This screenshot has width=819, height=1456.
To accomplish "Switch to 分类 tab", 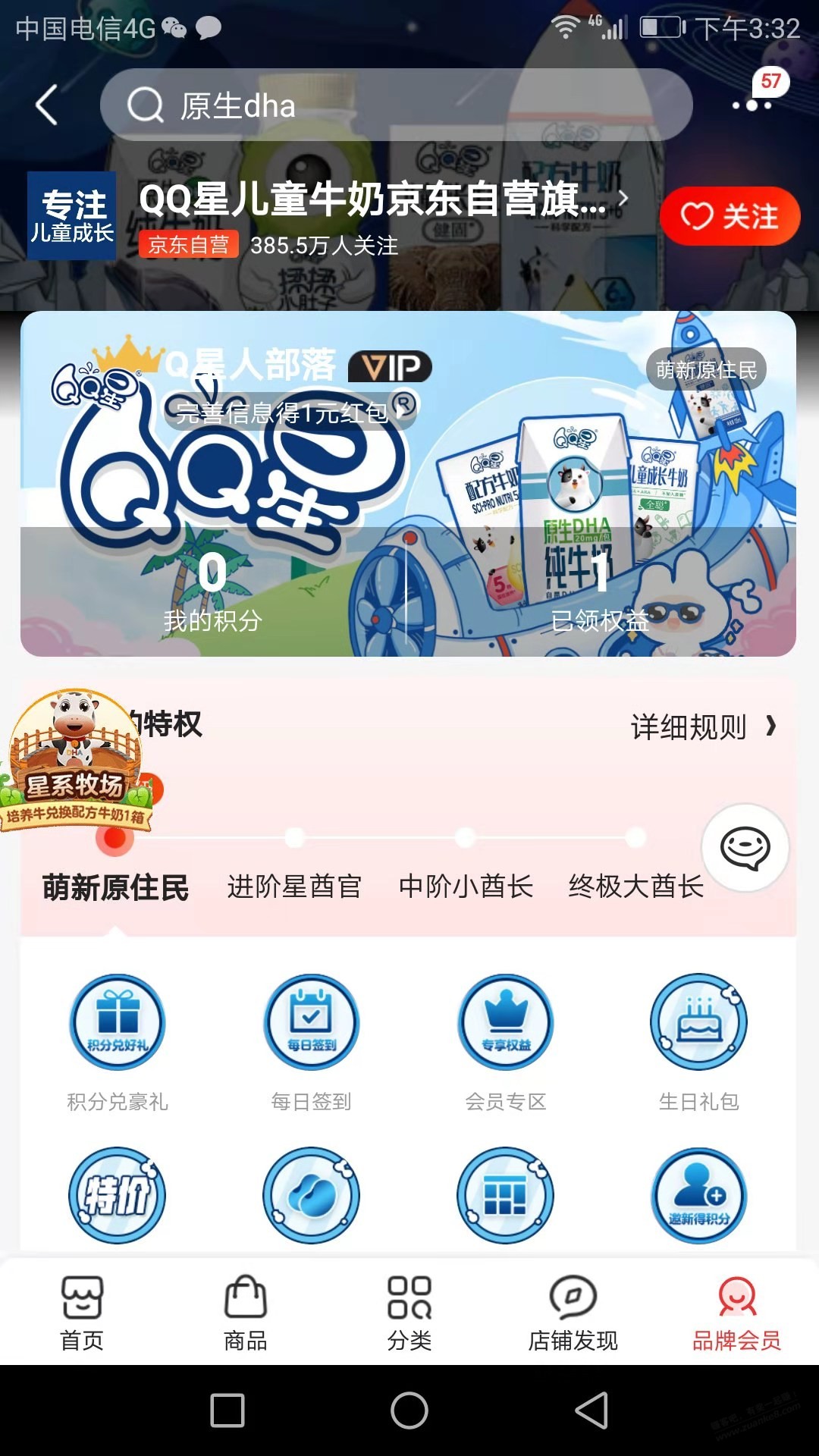I will click(409, 1313).
